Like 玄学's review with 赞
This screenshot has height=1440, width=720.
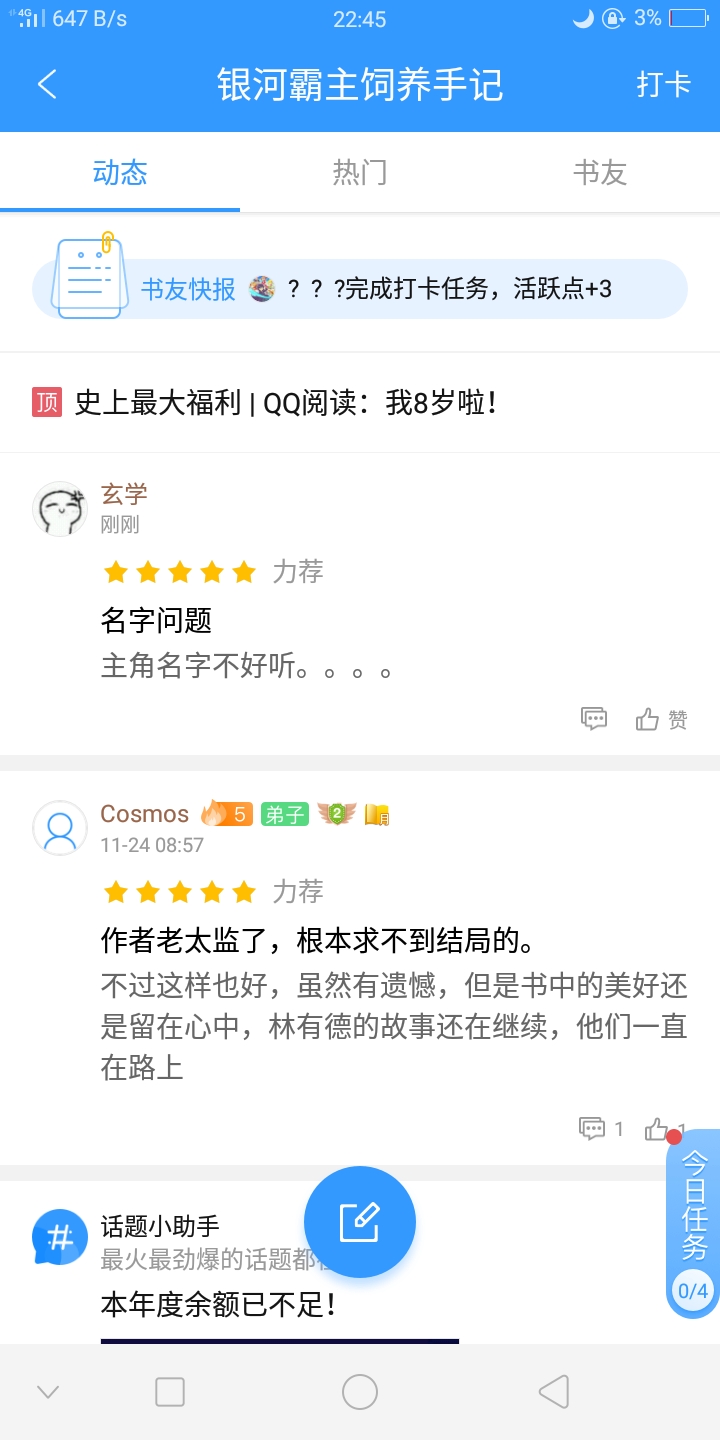(x=662, y=719)
